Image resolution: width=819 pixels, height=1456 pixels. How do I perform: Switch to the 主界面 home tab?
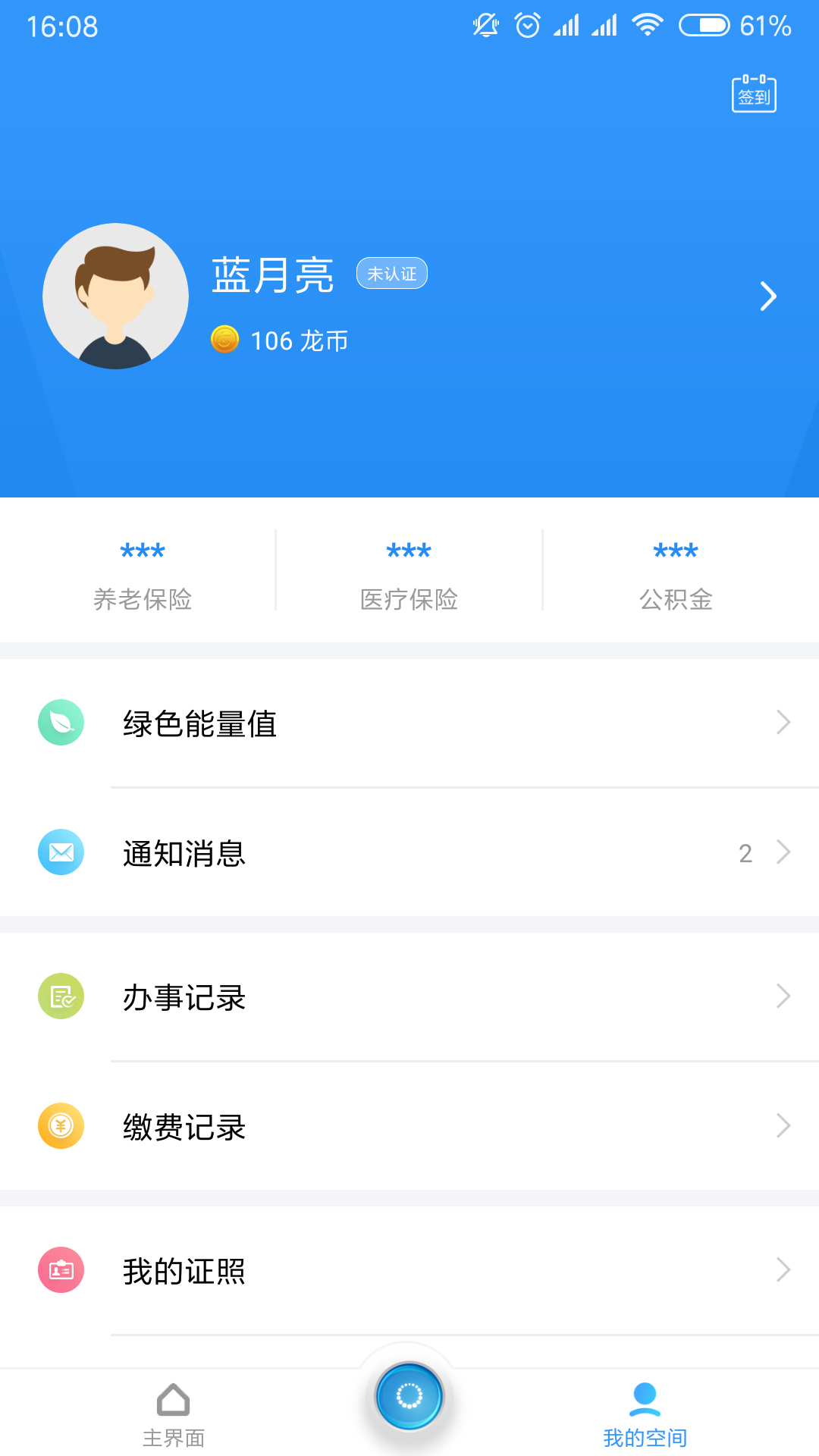[x=174, y=1414]
